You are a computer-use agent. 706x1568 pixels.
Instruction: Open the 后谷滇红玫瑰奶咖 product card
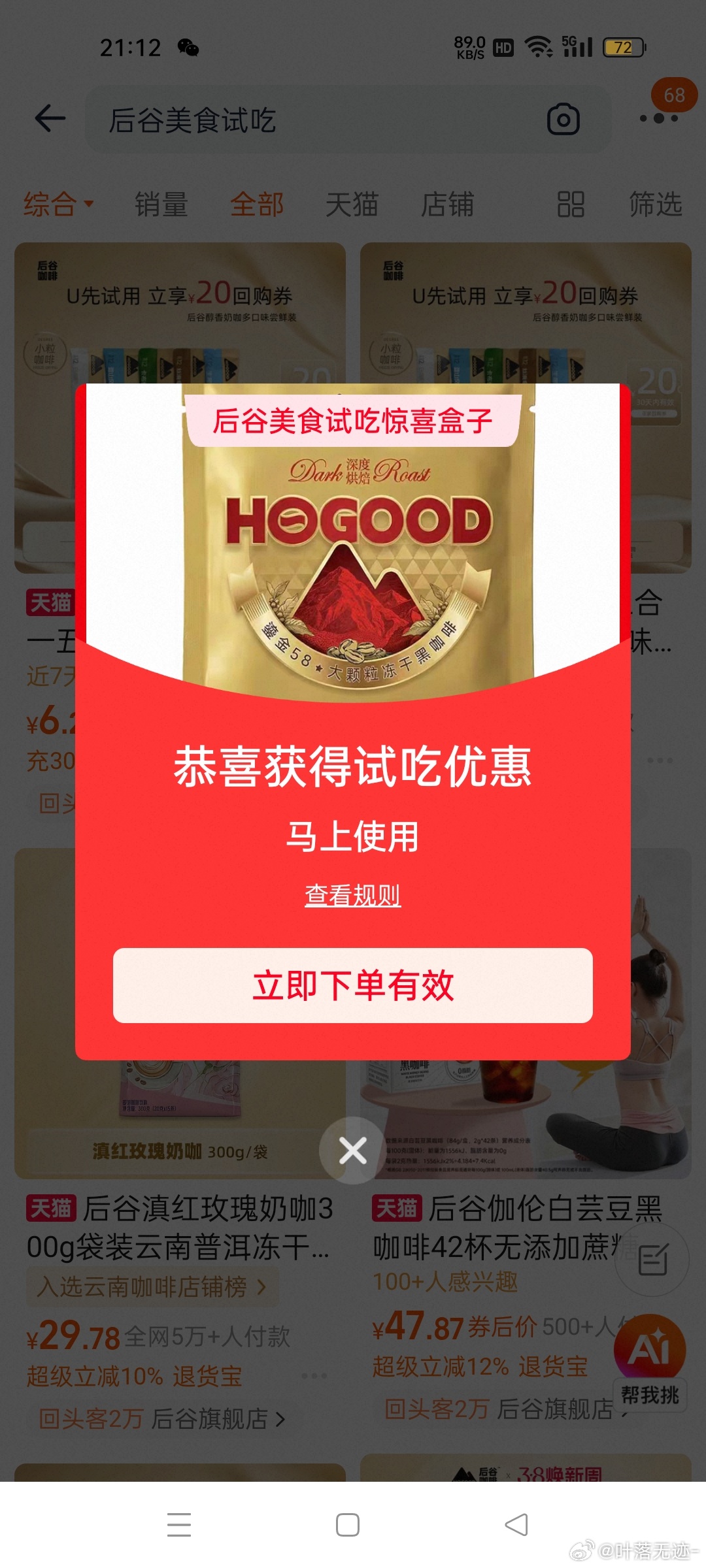180,1227
